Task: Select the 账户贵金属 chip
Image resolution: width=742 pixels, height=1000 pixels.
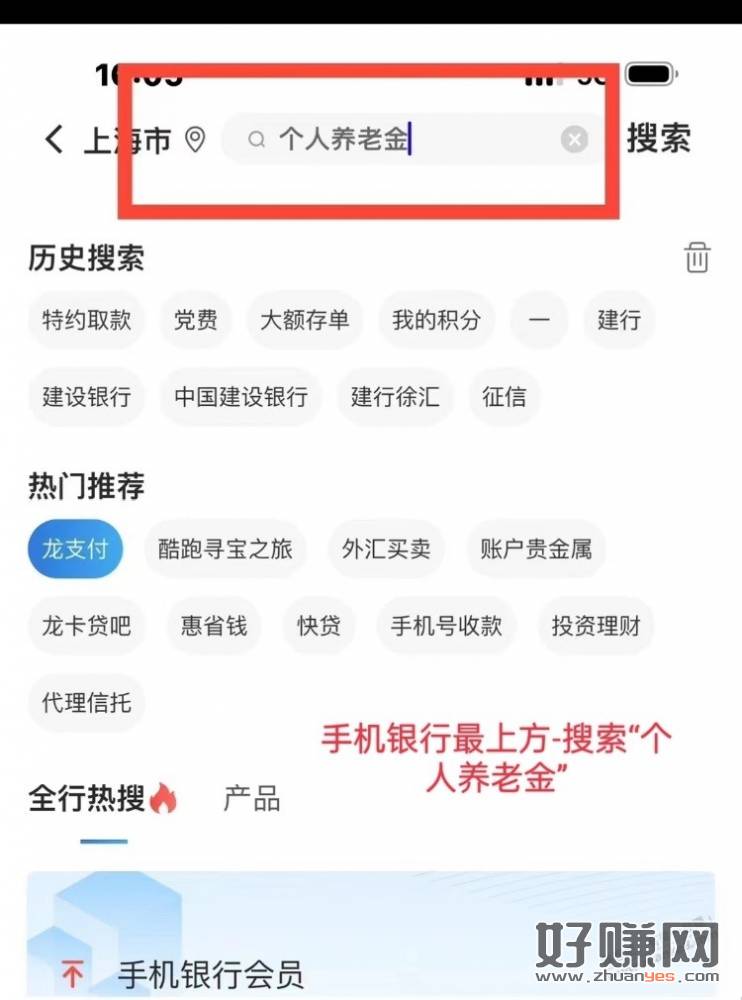Action: pyautogui.click(x=535, y=549)
